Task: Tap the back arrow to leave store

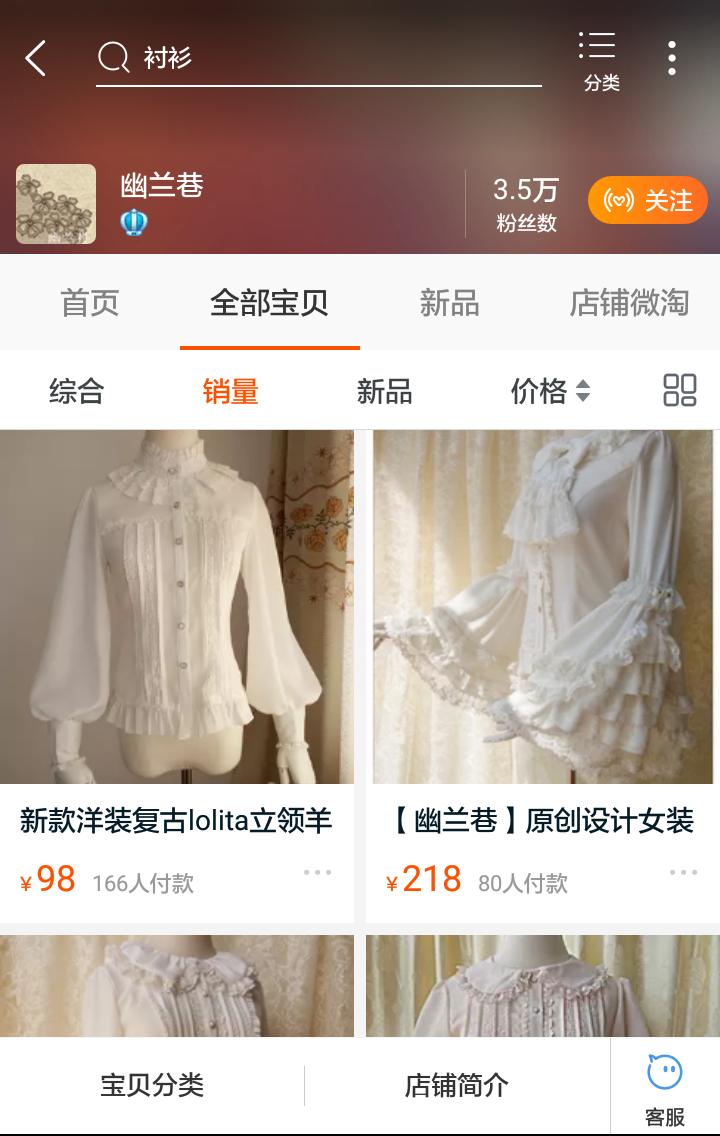Action: pos(35,58)
